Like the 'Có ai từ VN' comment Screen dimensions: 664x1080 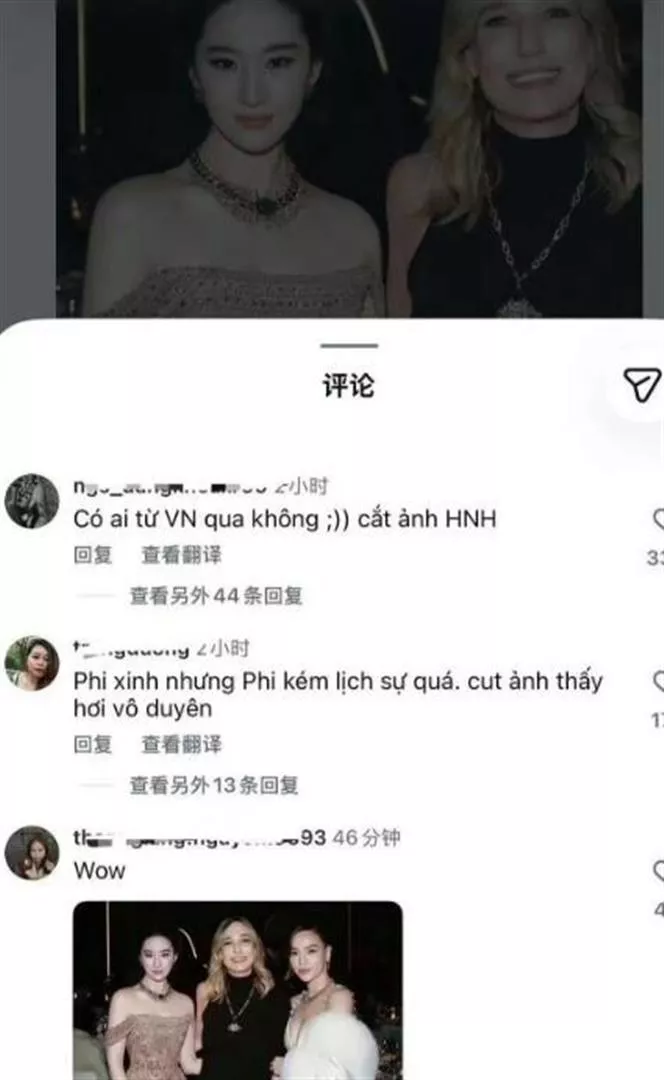(658, 519)
